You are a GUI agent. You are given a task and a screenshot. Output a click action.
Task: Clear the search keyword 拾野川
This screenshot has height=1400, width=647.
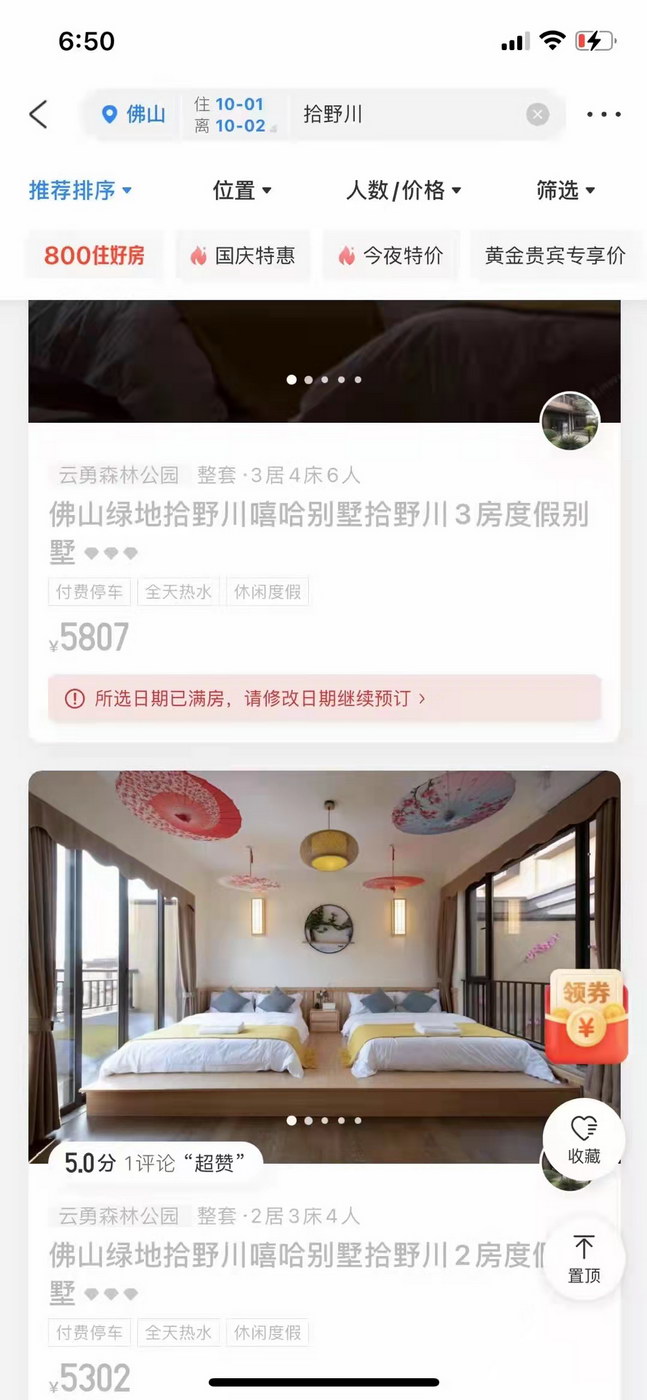coord(538,114)
